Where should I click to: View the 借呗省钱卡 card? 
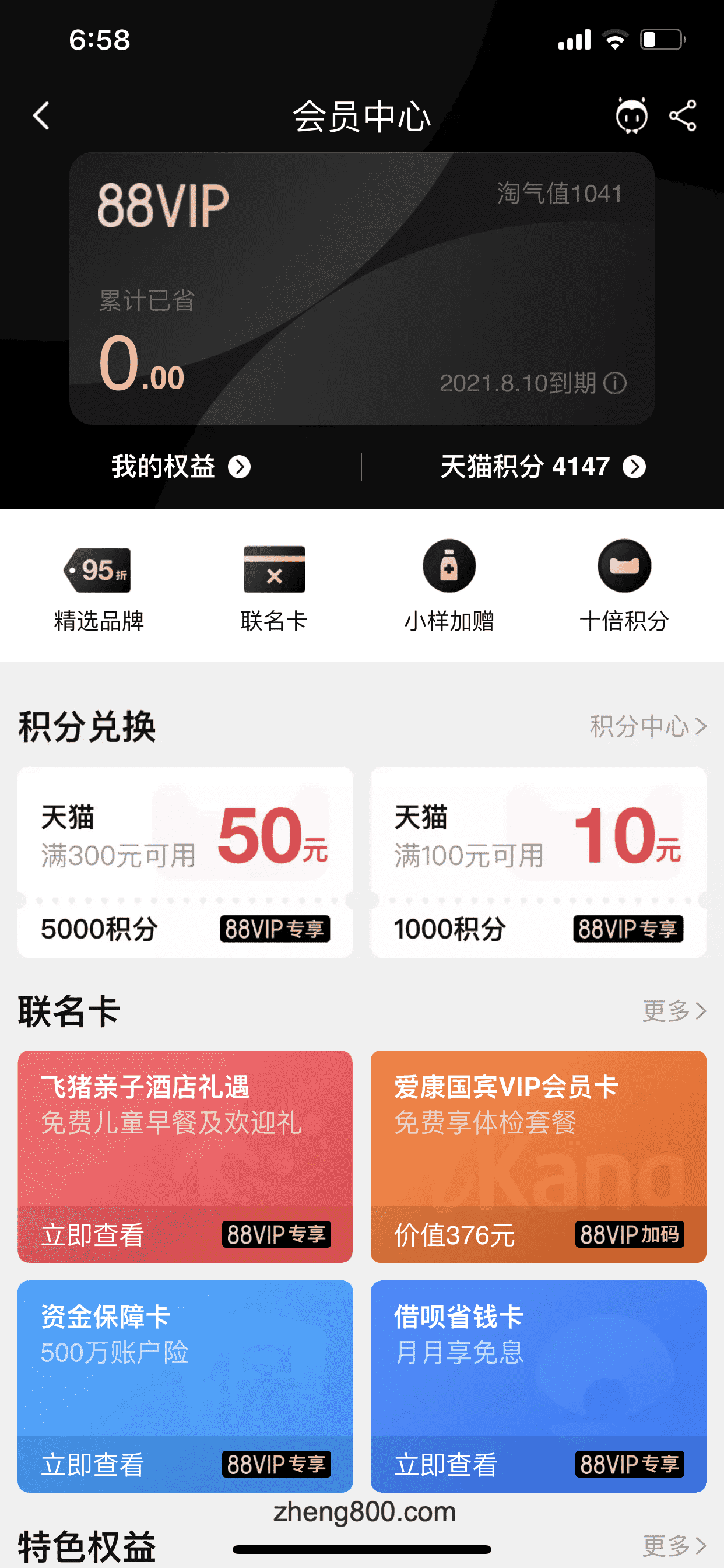click(538, 1385)
